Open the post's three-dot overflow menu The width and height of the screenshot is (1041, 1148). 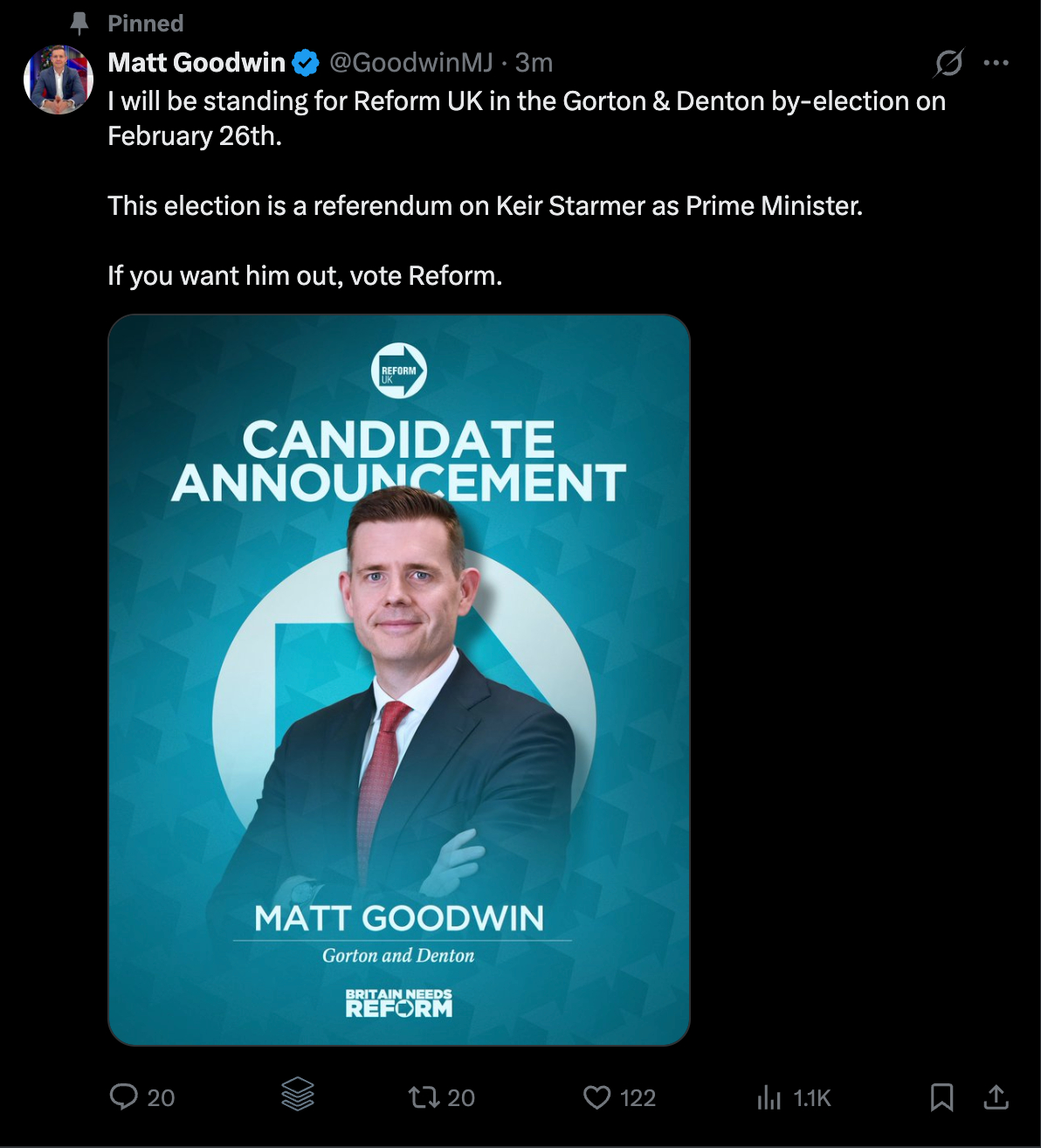[x=996, y=63]
